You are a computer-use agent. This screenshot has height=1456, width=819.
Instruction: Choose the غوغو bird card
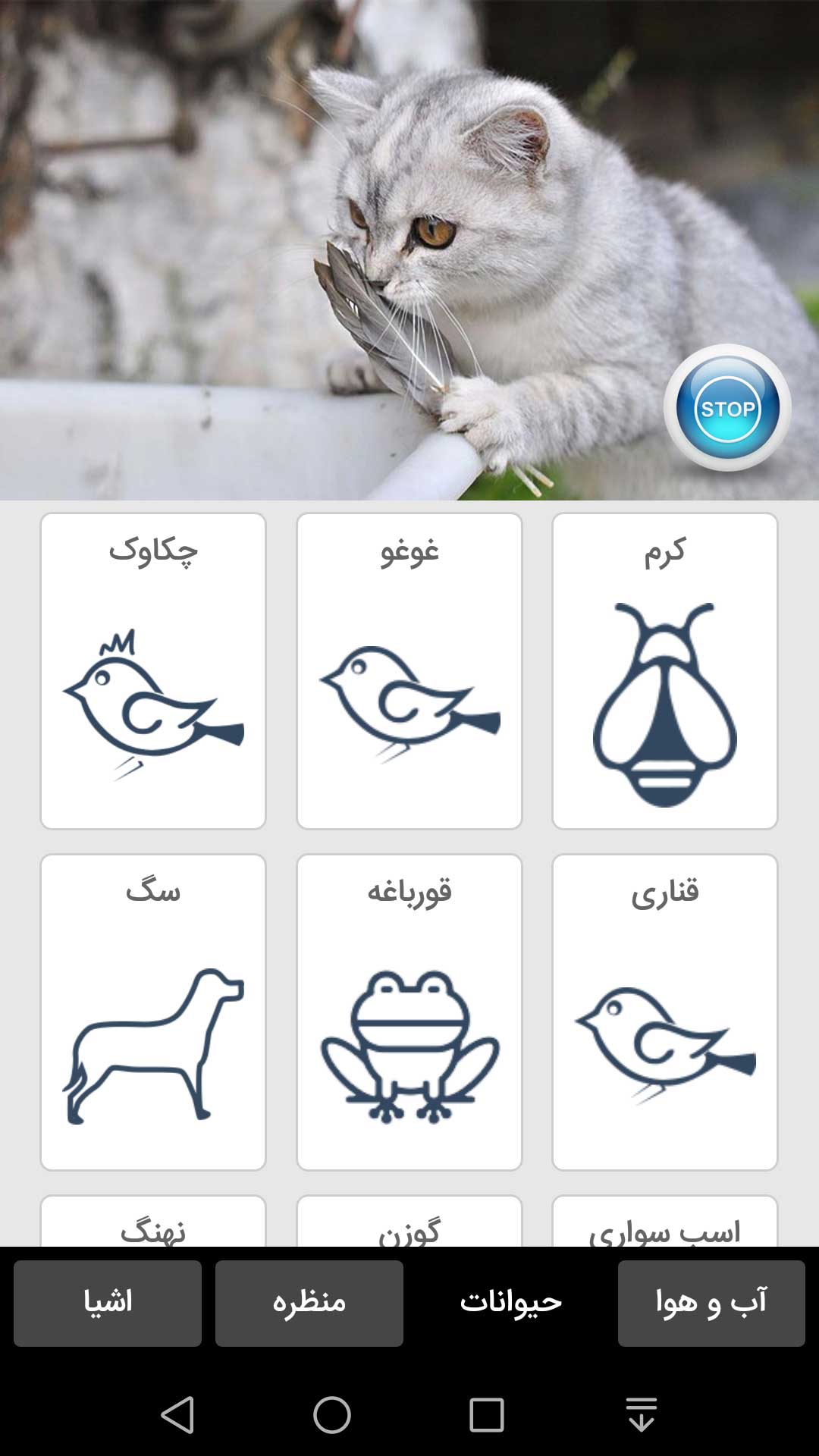[x=409, y=671]
